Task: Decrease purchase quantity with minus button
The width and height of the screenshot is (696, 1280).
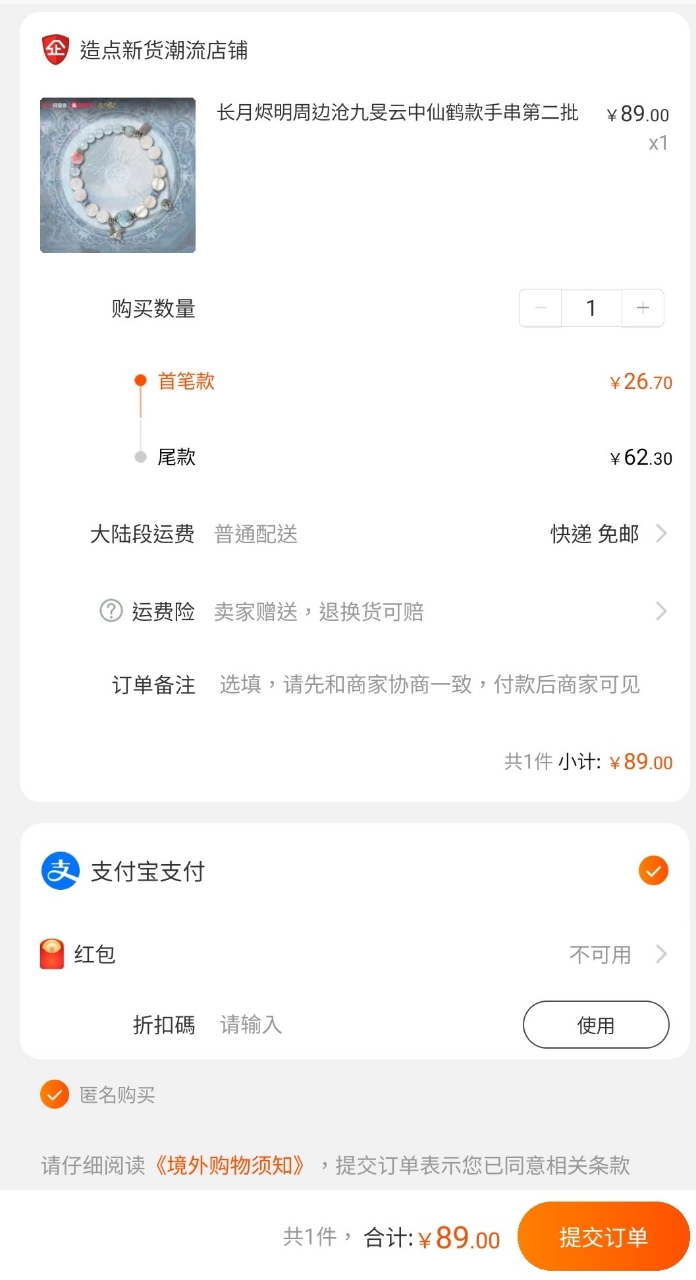Action: coord(541,308)
